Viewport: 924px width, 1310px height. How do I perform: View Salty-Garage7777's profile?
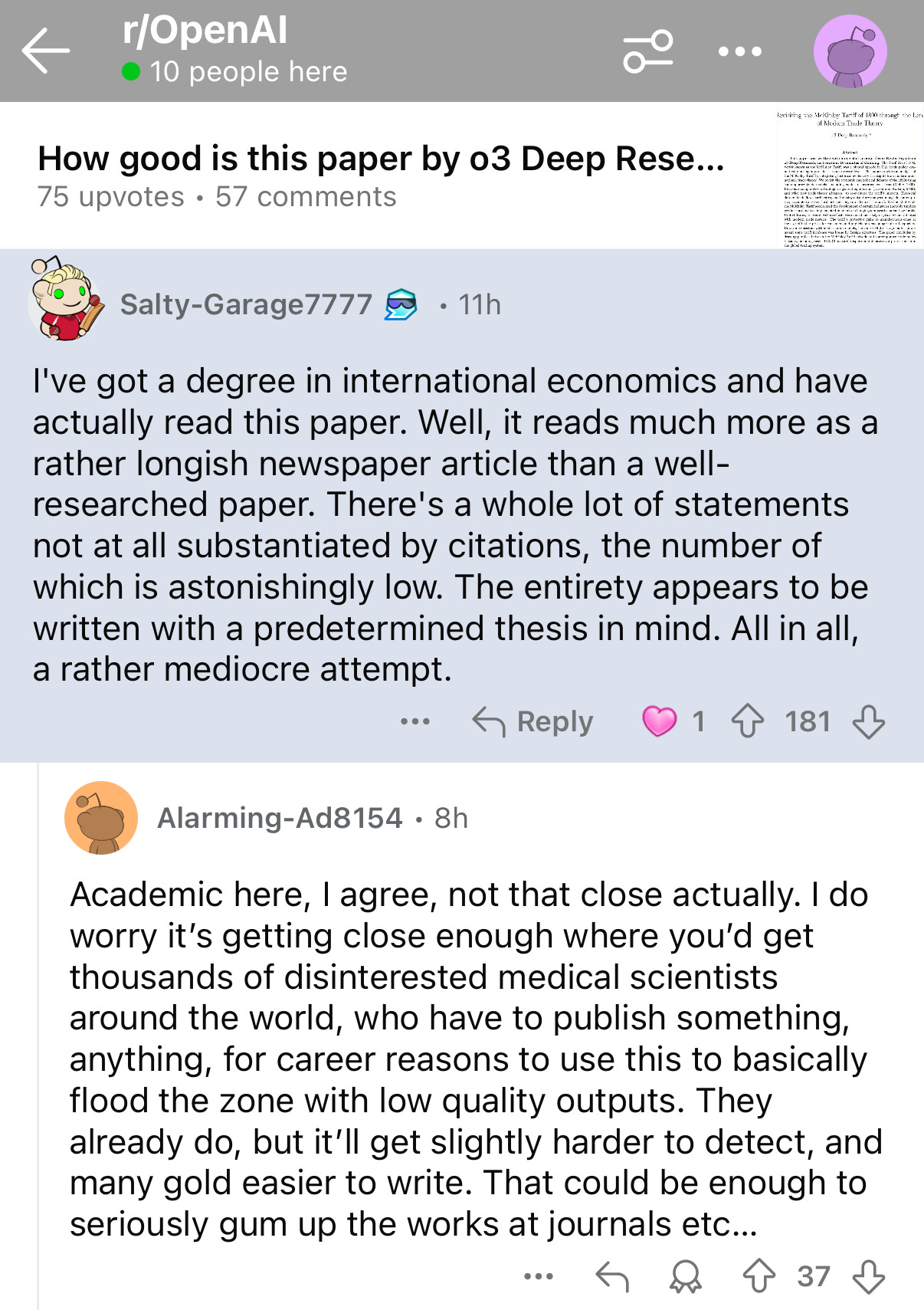point(246,304)
